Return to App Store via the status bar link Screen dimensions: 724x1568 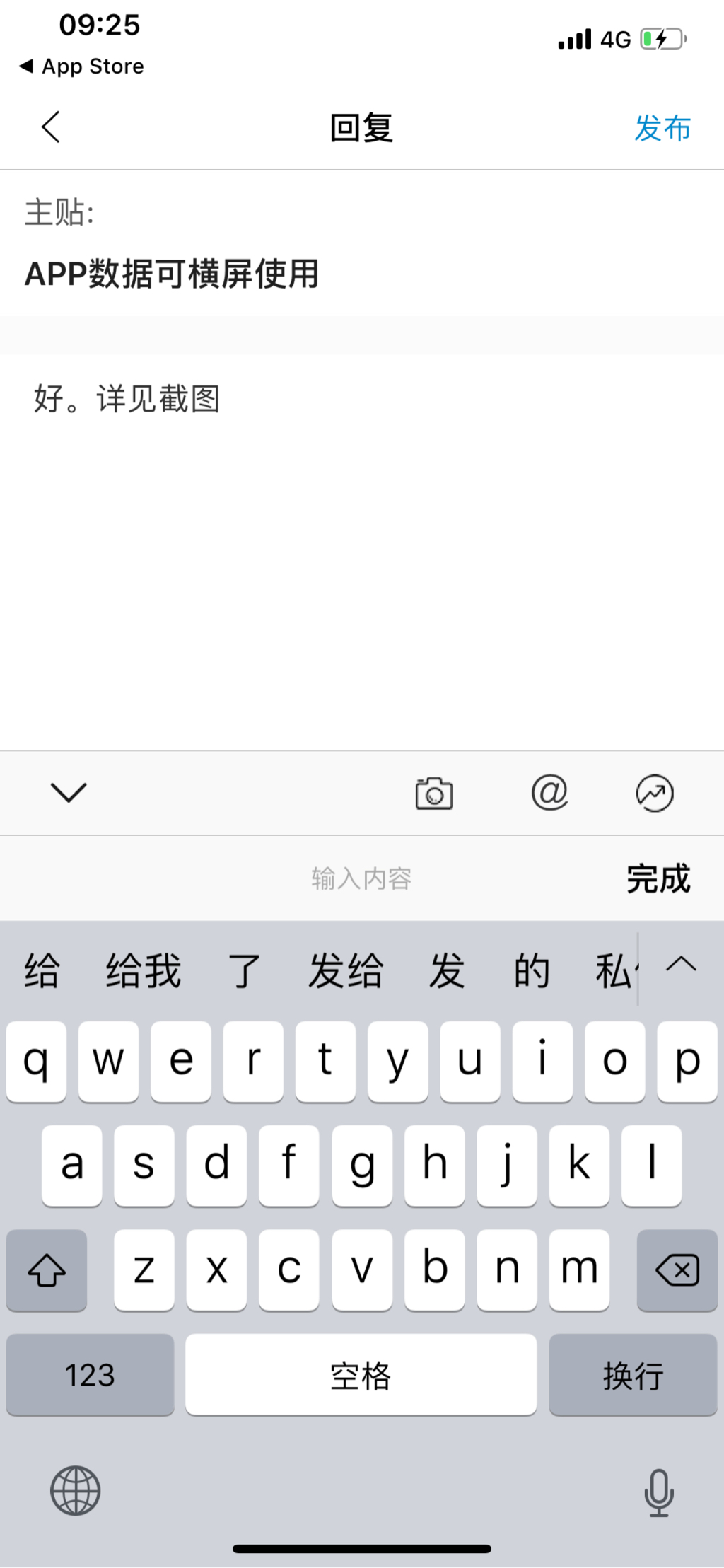(82, 66)
